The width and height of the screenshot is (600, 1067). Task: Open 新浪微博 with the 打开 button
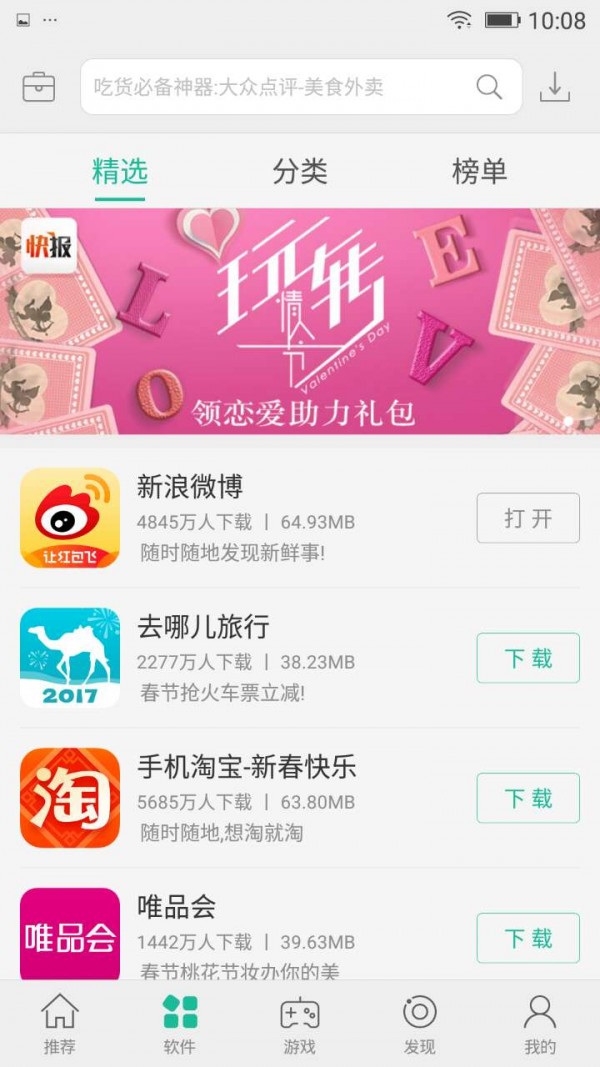(x=528, y=518)
